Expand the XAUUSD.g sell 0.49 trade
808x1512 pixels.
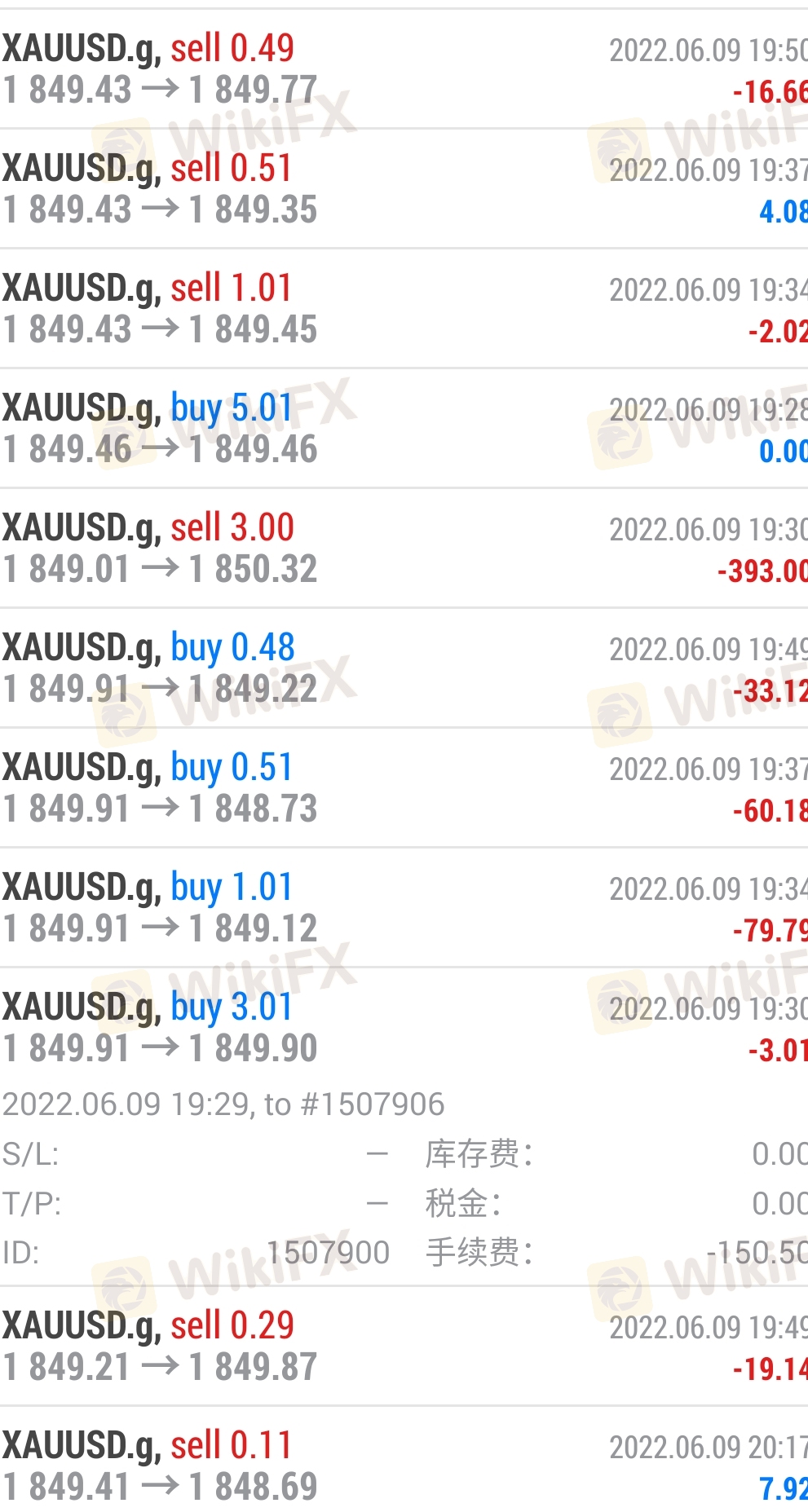[x=404, y=69]
